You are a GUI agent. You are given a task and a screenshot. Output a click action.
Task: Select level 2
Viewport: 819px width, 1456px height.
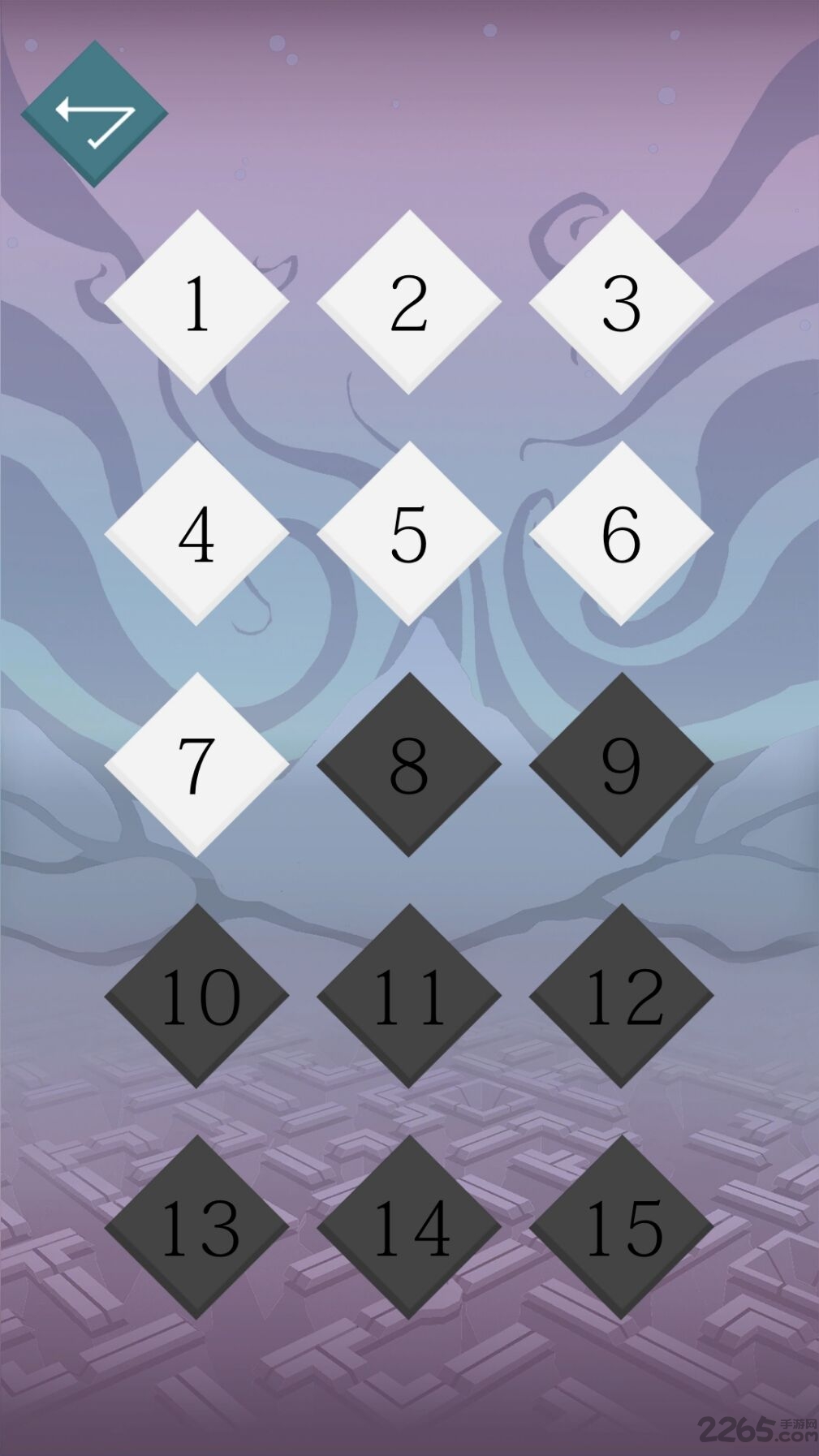coord(409,302)
